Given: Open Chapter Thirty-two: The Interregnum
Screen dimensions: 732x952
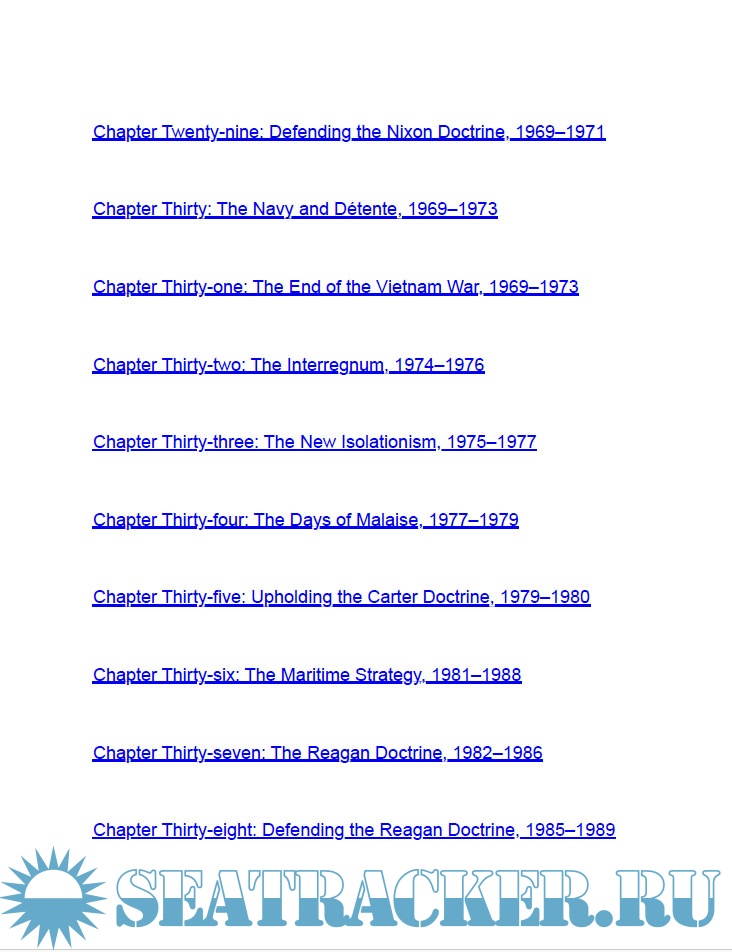Looking at the screenshot, I should [x=288, y=365].
